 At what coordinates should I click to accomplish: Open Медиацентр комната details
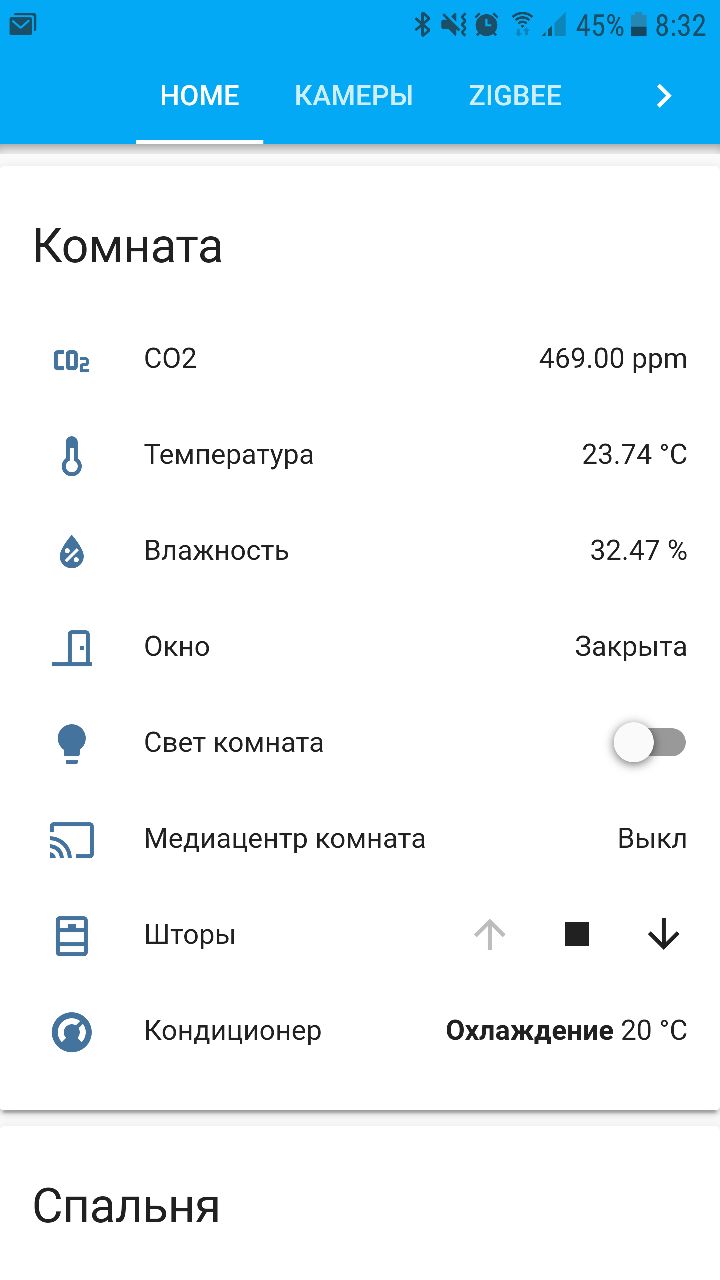pos(360,839)
